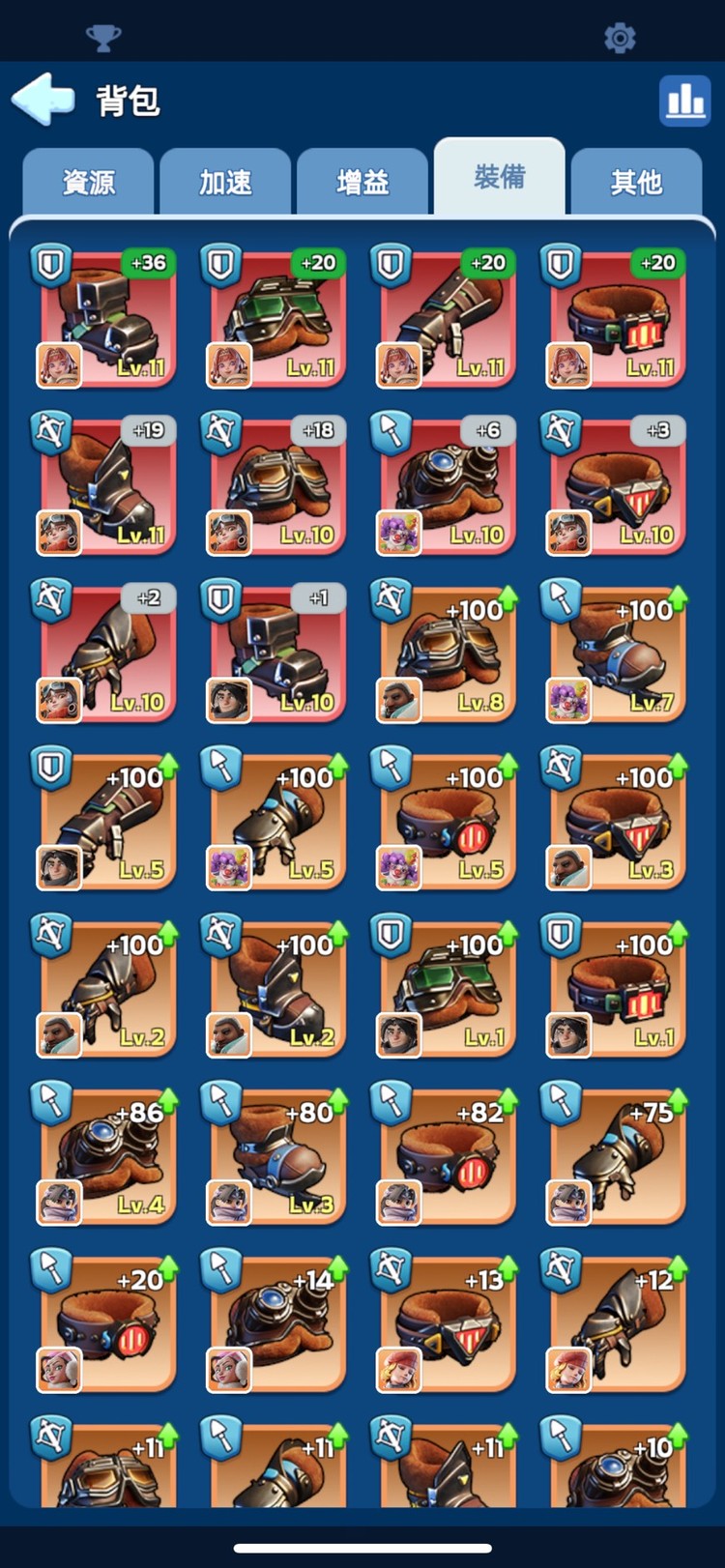Select the +100 Lv.8 goggles item
Image resolution: width=725 pixels, height=1568 pixels.
[x=447, y=653]
